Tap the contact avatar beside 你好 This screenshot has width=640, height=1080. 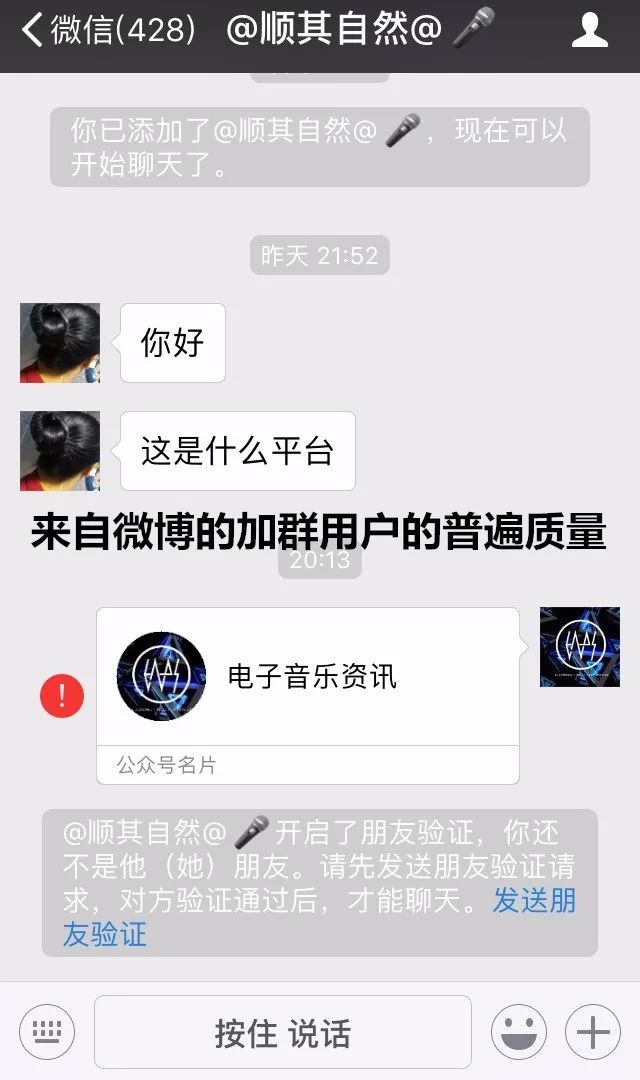point(60,343)
